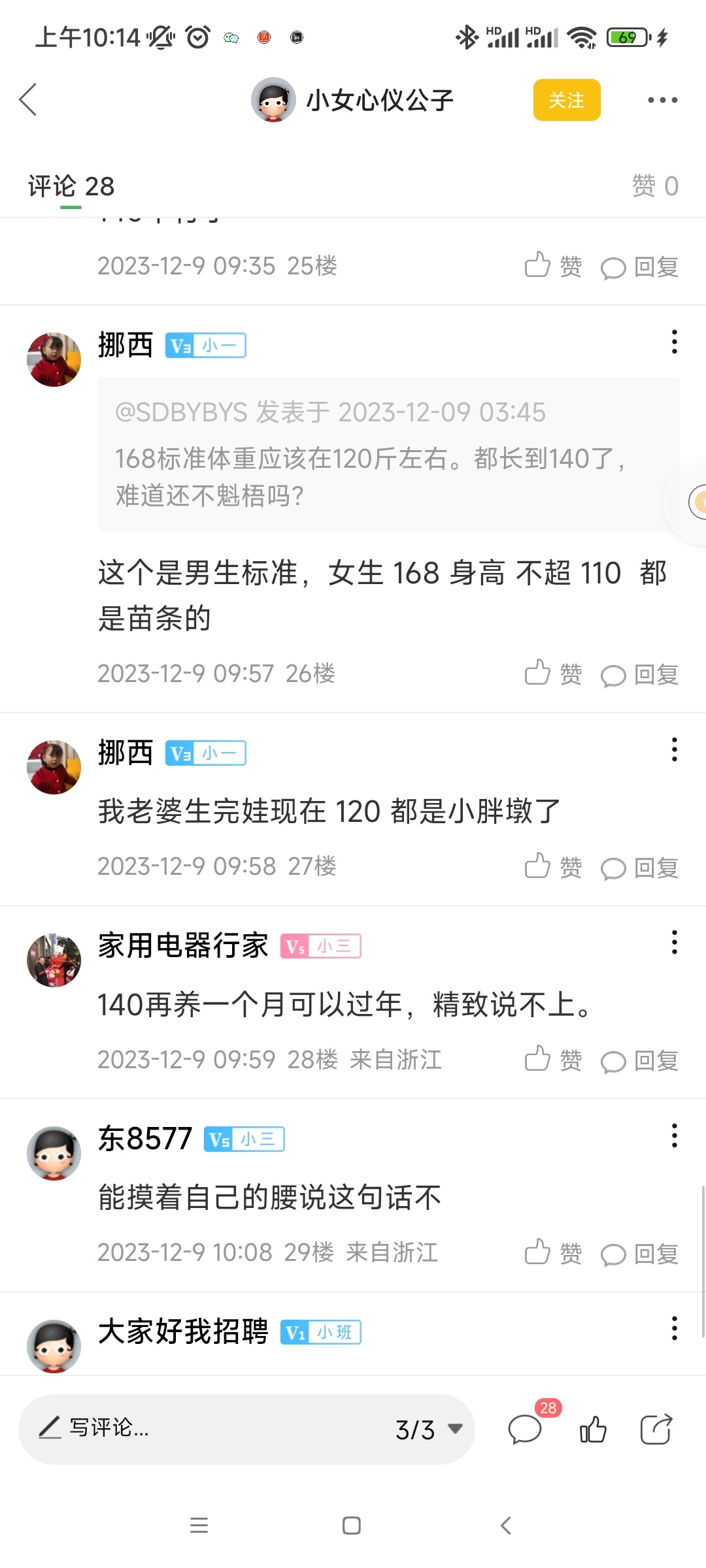Open options for 大家好我招聘's comment
The height and width of the screenshot is (1568, 706).
[674, 1329]
